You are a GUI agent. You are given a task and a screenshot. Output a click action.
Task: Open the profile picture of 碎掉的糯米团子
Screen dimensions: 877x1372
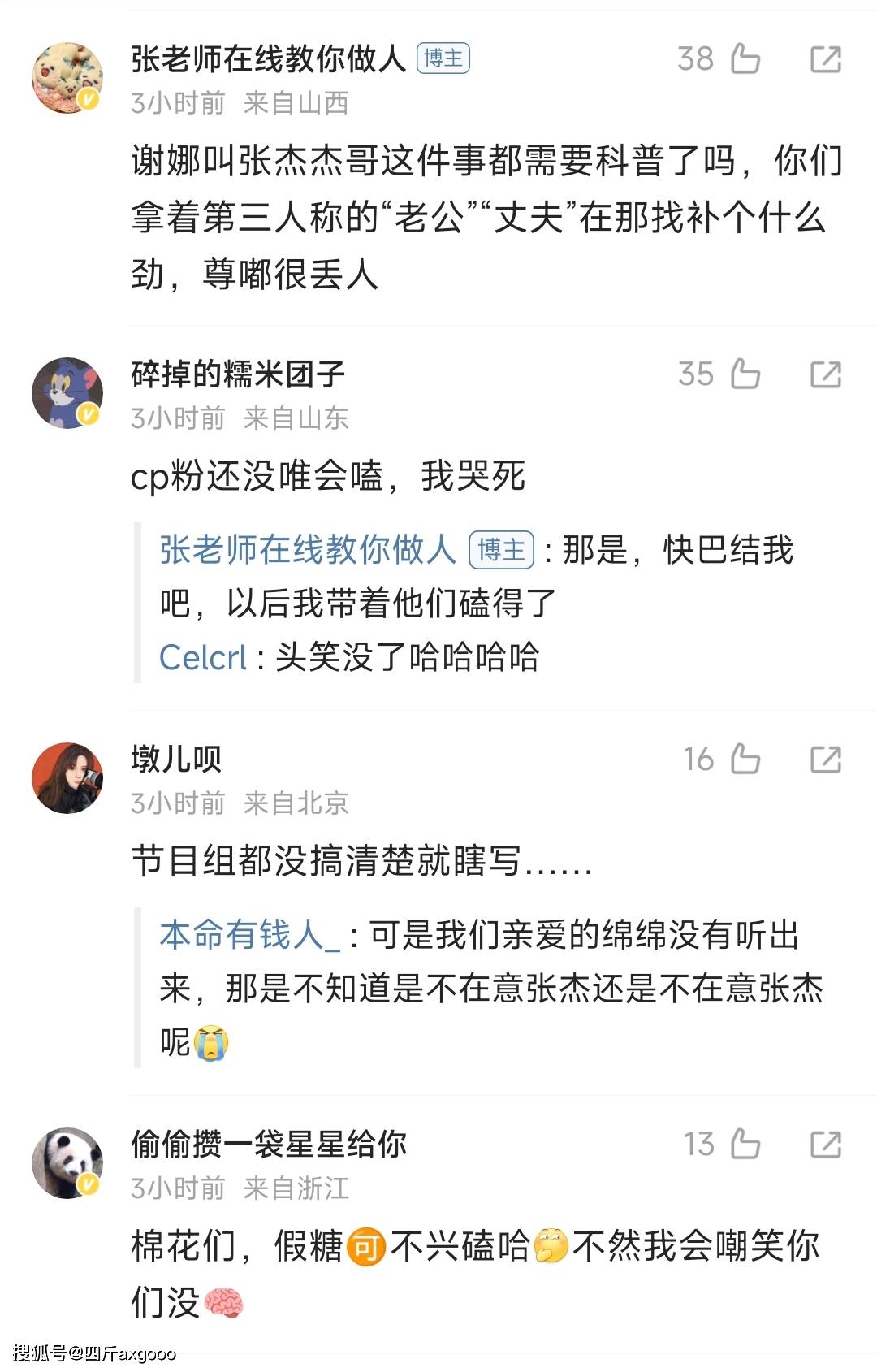point(67,393)
